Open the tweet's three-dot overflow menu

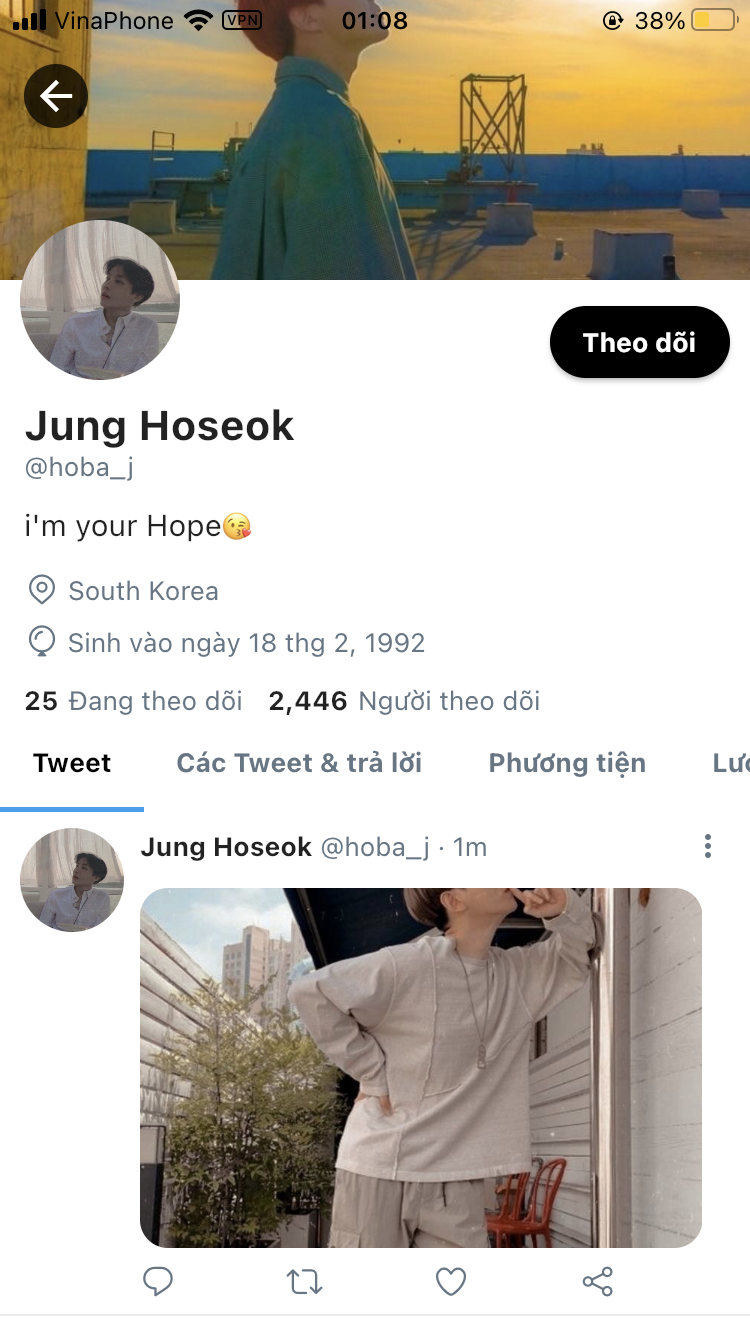pyautogui.click(x=708, y=846)
